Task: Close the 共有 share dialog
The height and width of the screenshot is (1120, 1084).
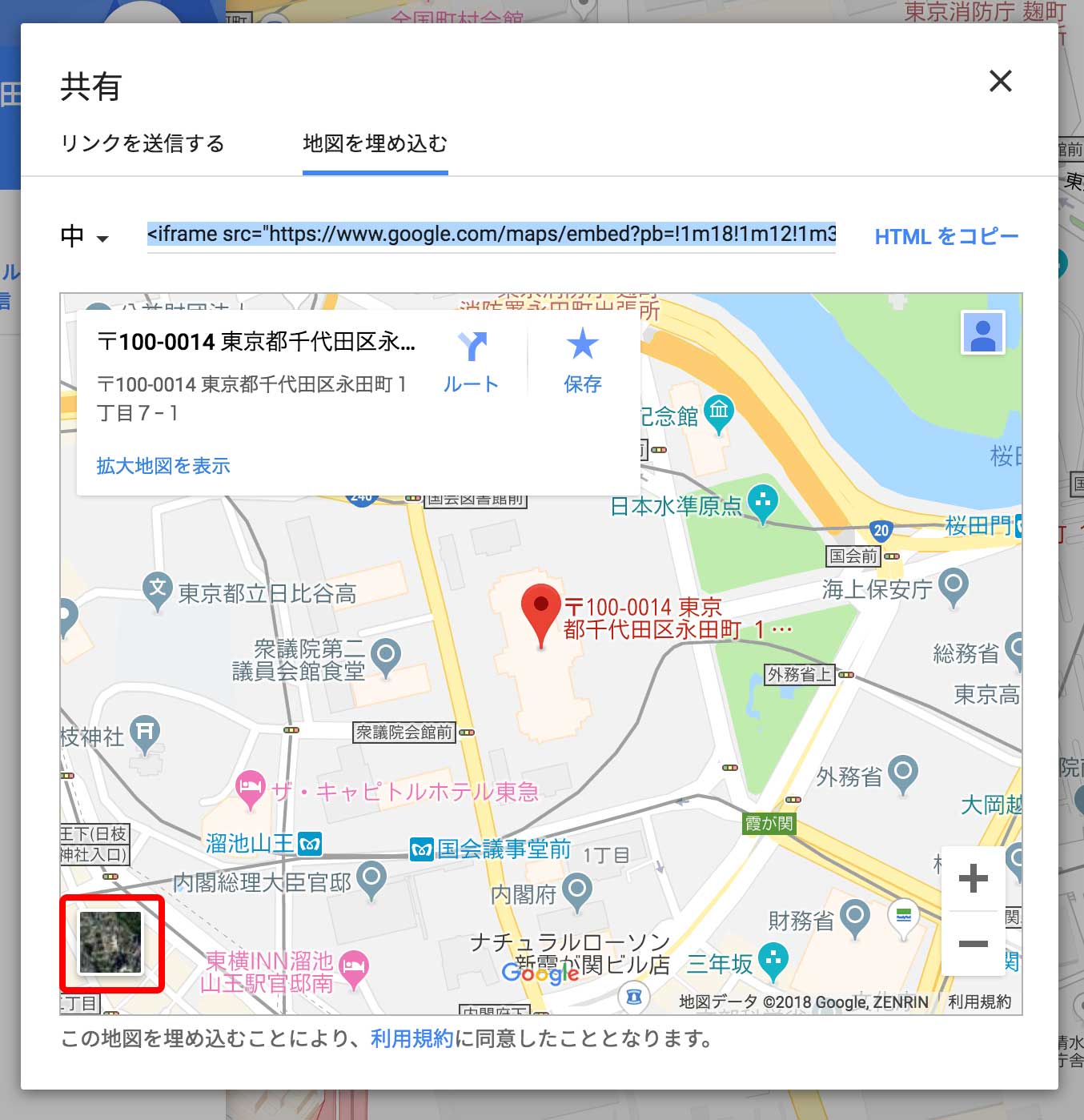Action: pyautogui.click(x=1000, y=81)
